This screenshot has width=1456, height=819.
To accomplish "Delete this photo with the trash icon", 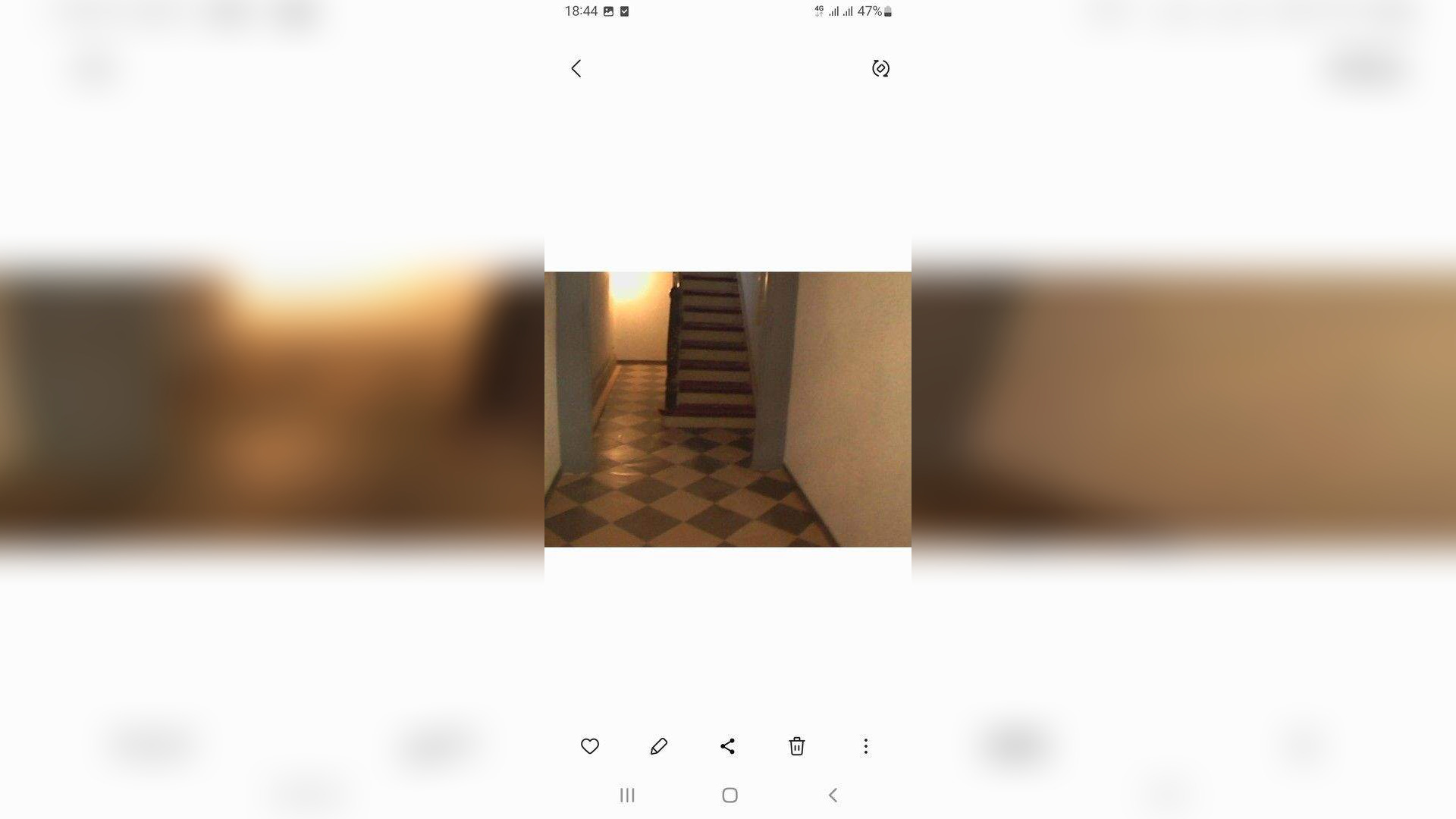I will (x=796, y=746).
